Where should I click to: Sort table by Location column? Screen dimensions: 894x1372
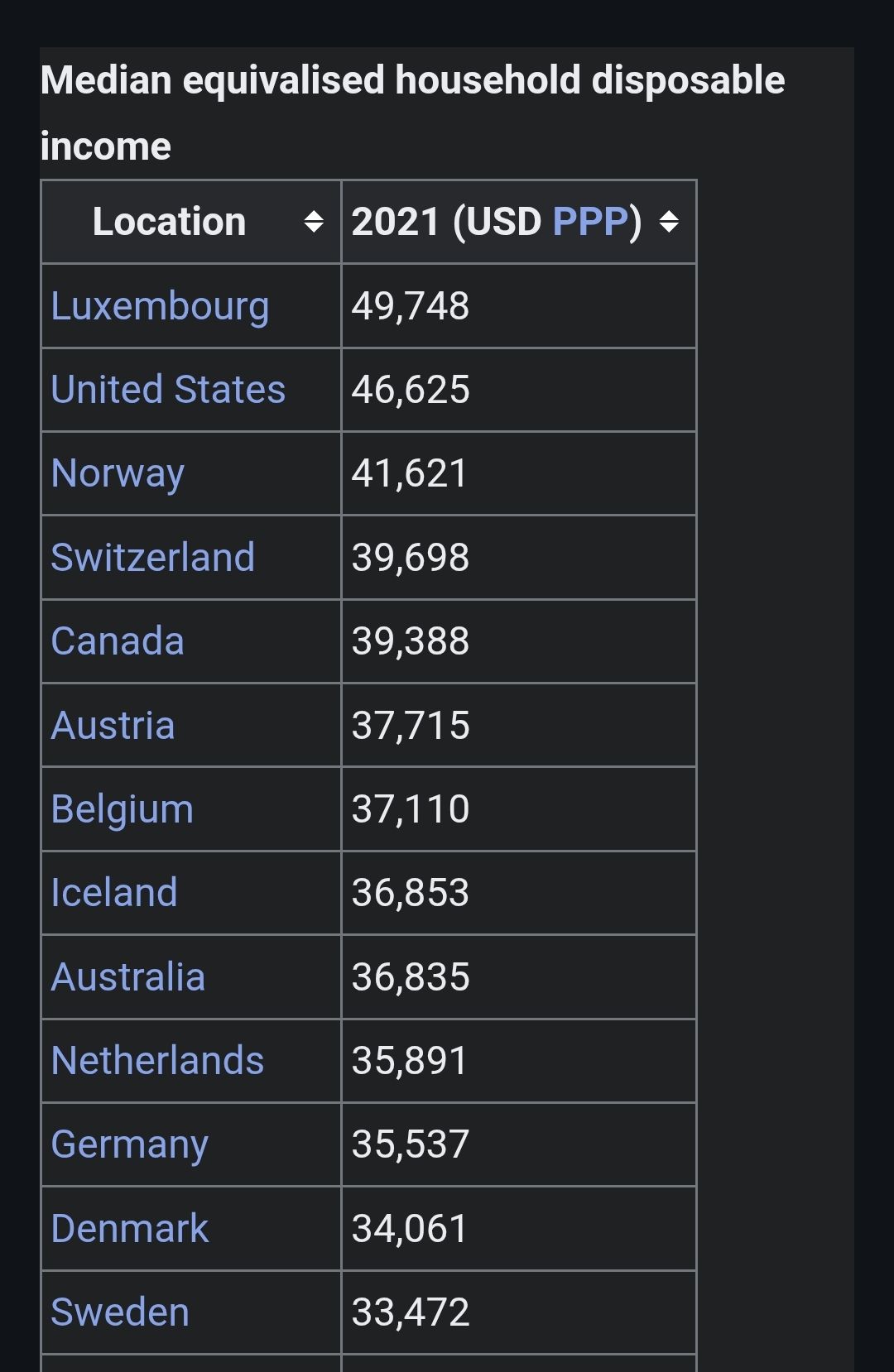(x=313, y=222)
